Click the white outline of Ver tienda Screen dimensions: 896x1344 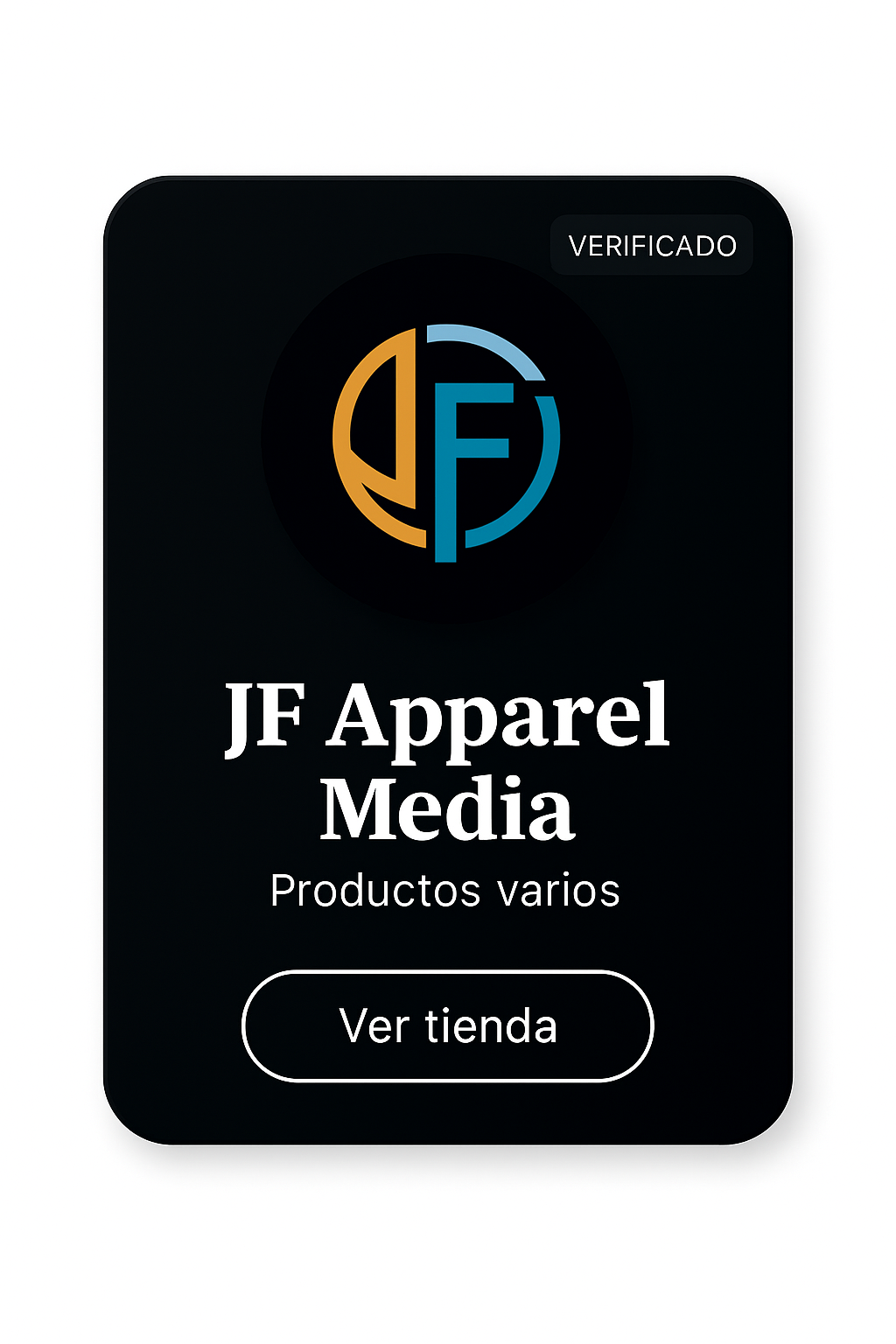(448, 971)
